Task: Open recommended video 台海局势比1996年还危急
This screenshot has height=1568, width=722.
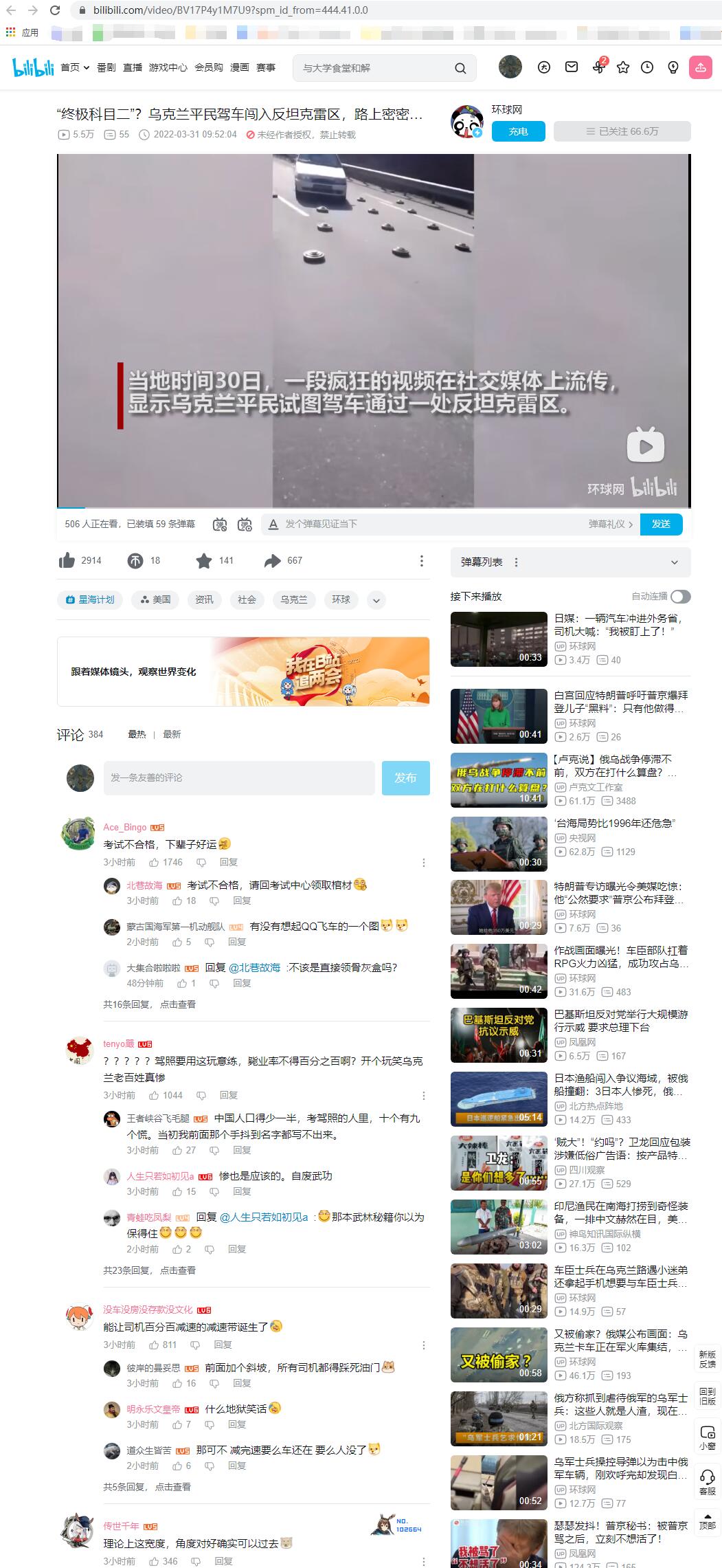Action: click(614, 823)
